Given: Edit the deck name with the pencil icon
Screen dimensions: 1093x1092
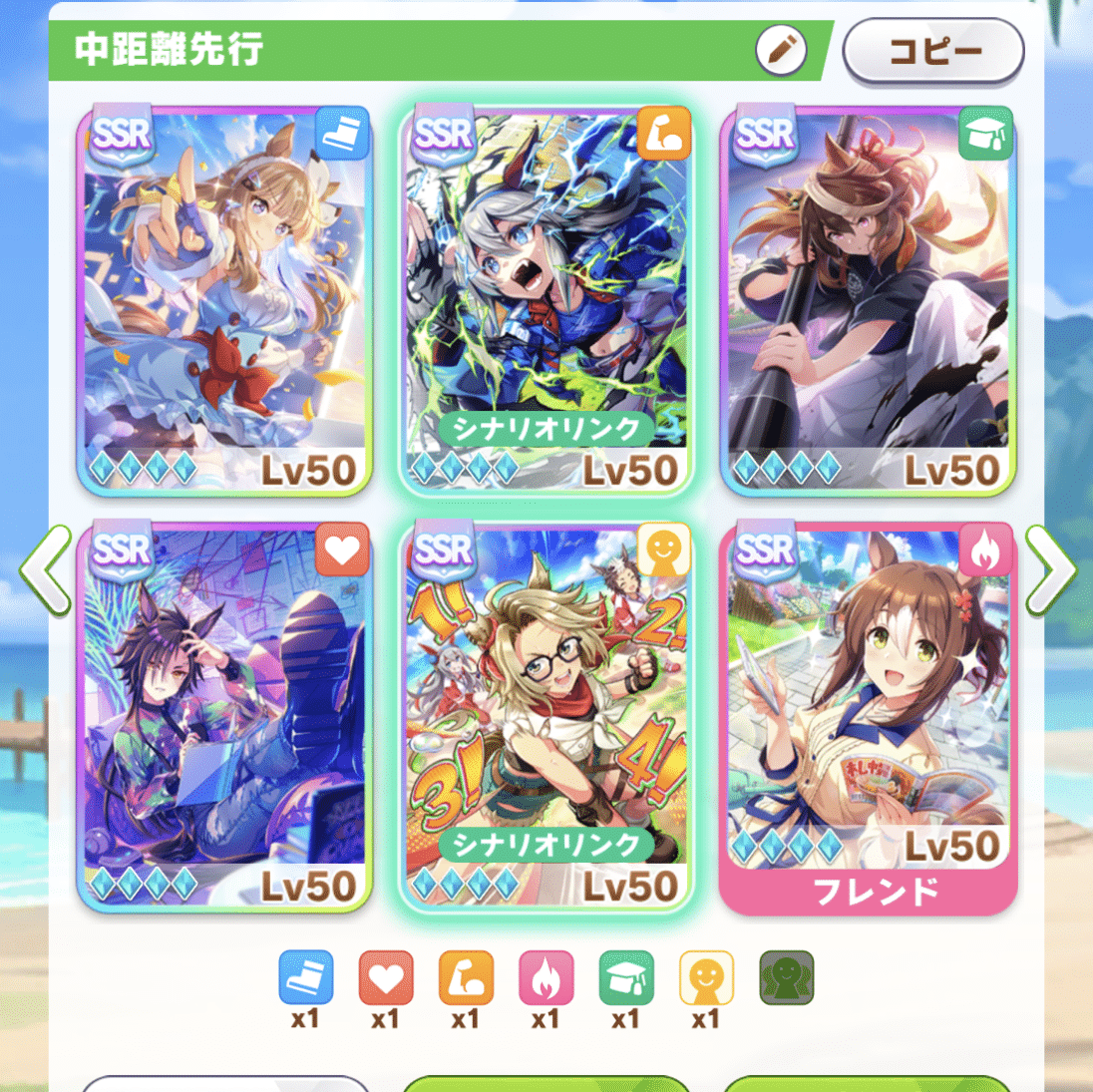Looking at the screenshot, I should [781, 50].
